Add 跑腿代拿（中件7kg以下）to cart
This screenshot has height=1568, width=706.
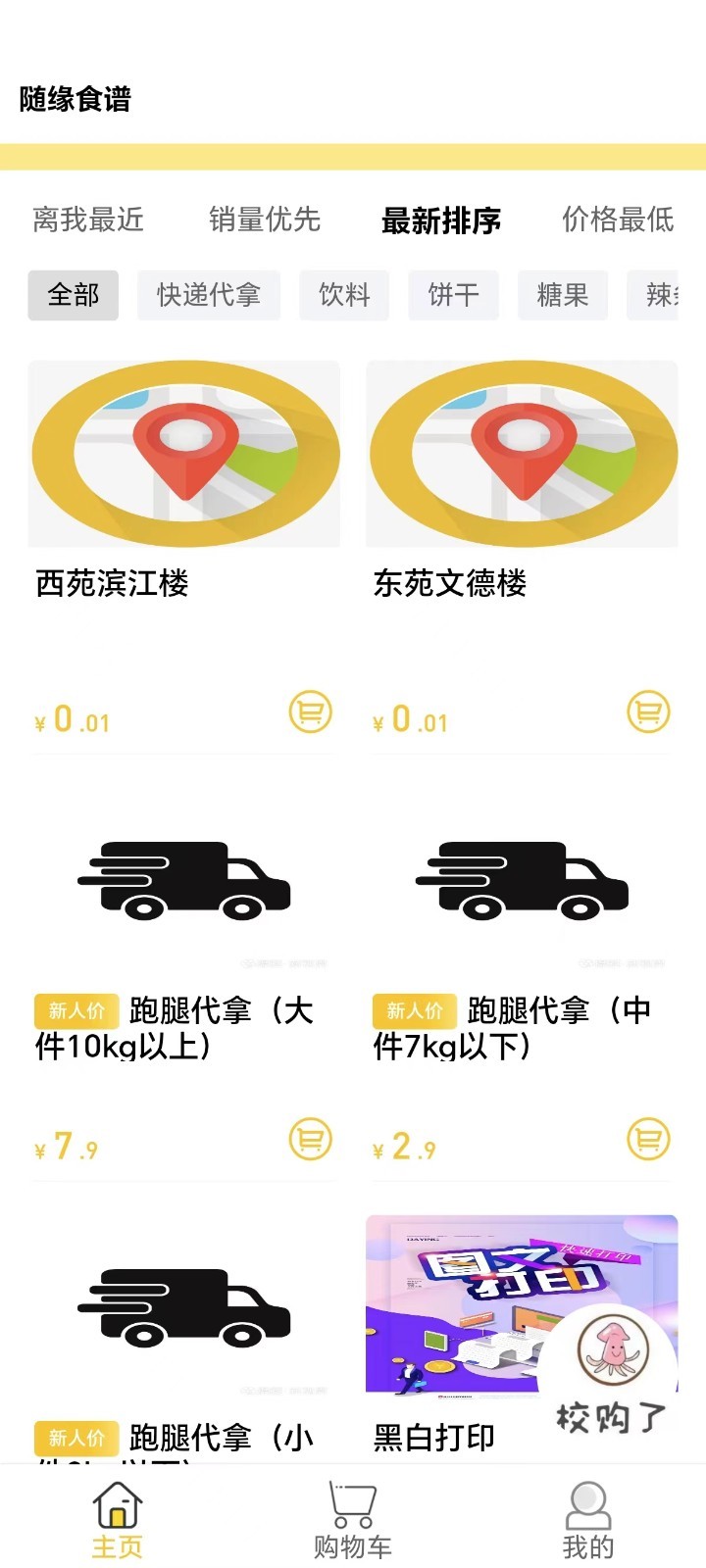(647, 1140)
